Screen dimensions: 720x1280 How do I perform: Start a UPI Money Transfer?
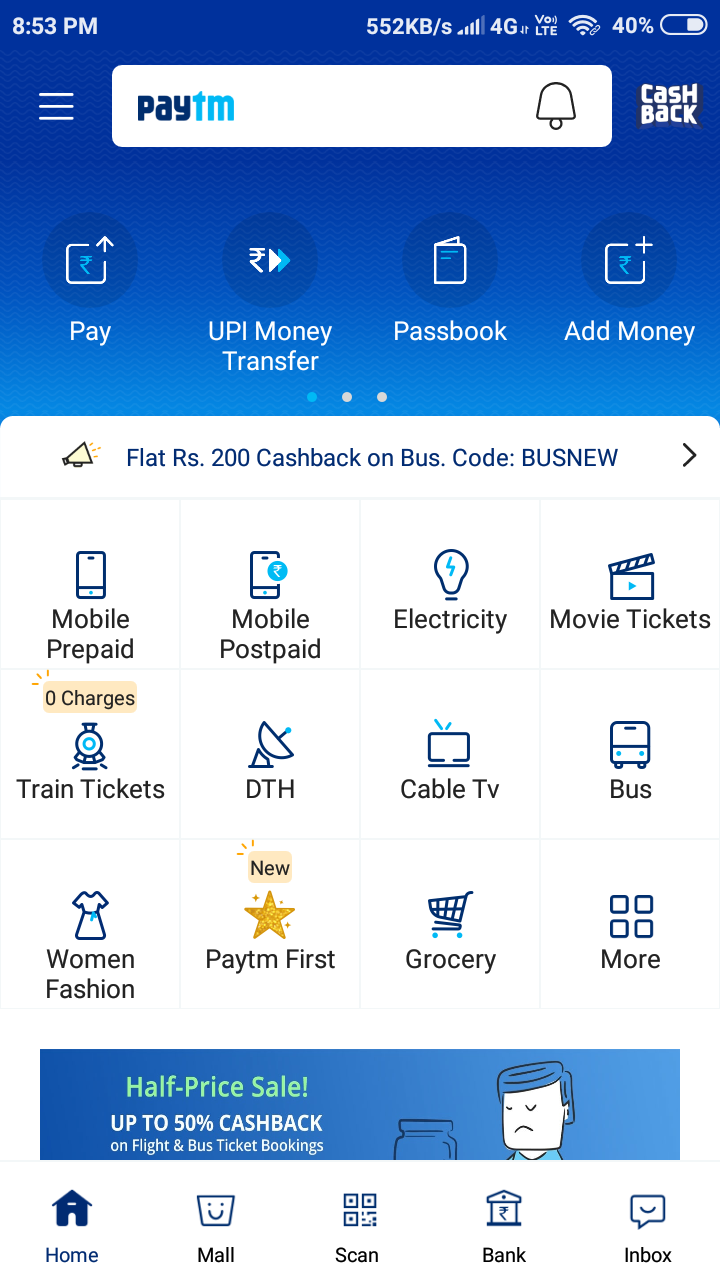(x=270, y=290)
